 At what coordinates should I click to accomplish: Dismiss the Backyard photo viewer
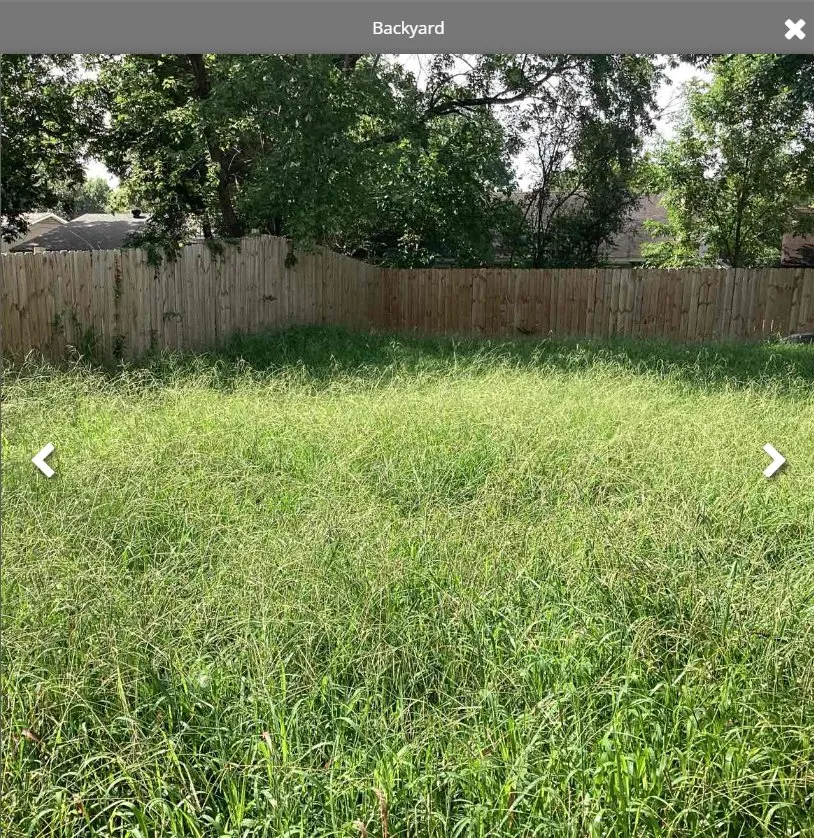tap(794, 28)
